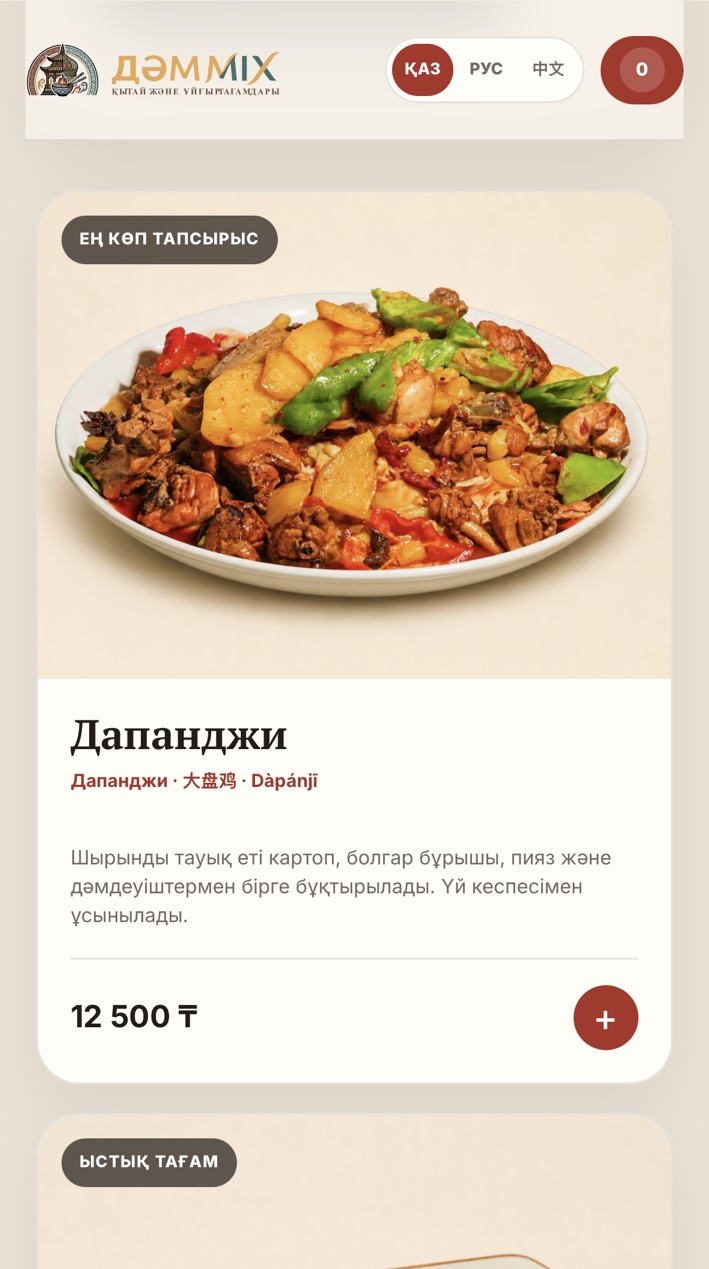The image size is (709, 1269).
Task: Add Дапанджи to the cart with plus
Action: (606, 1018)
